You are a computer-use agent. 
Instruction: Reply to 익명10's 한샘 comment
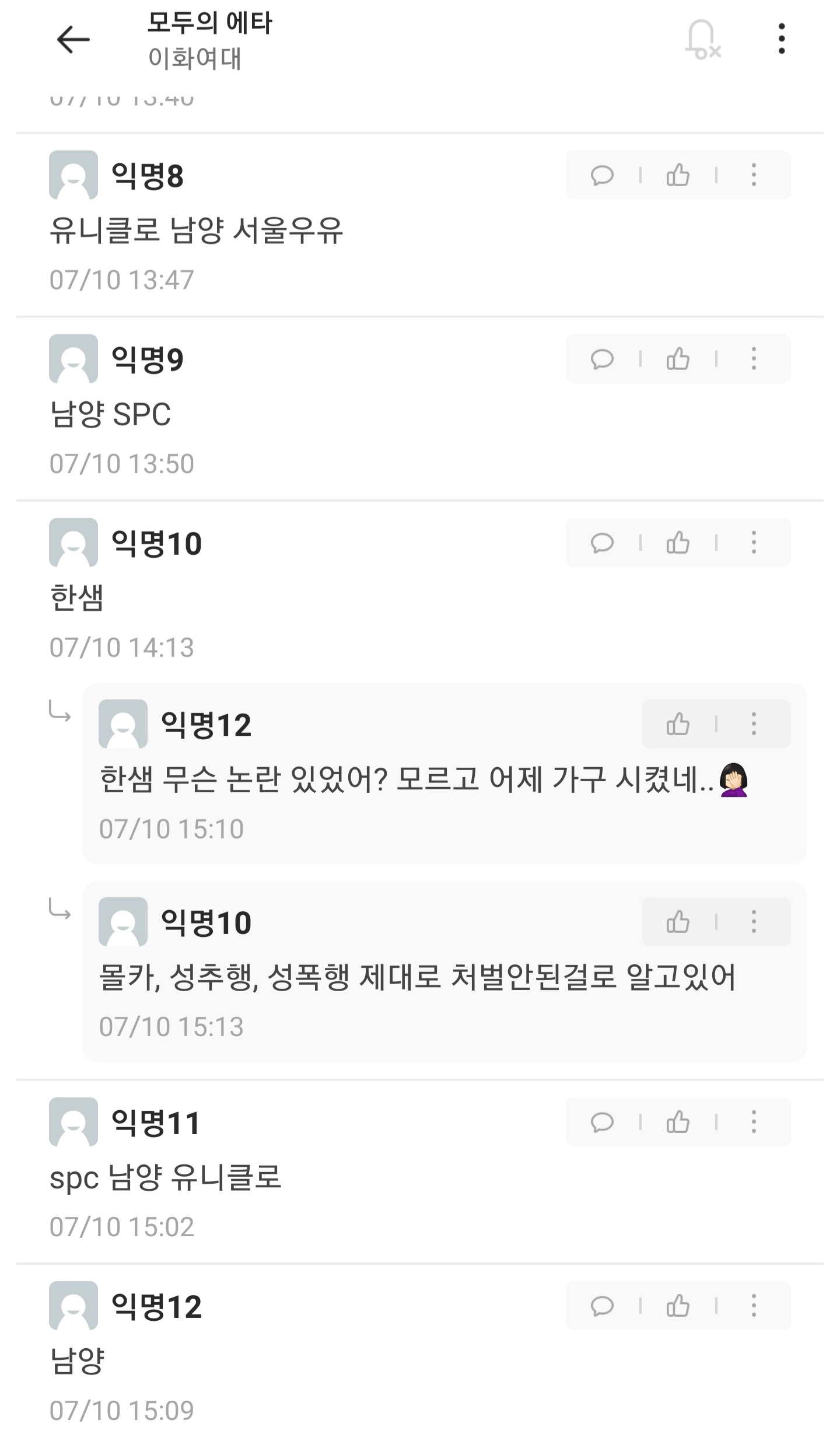point(602,543)
